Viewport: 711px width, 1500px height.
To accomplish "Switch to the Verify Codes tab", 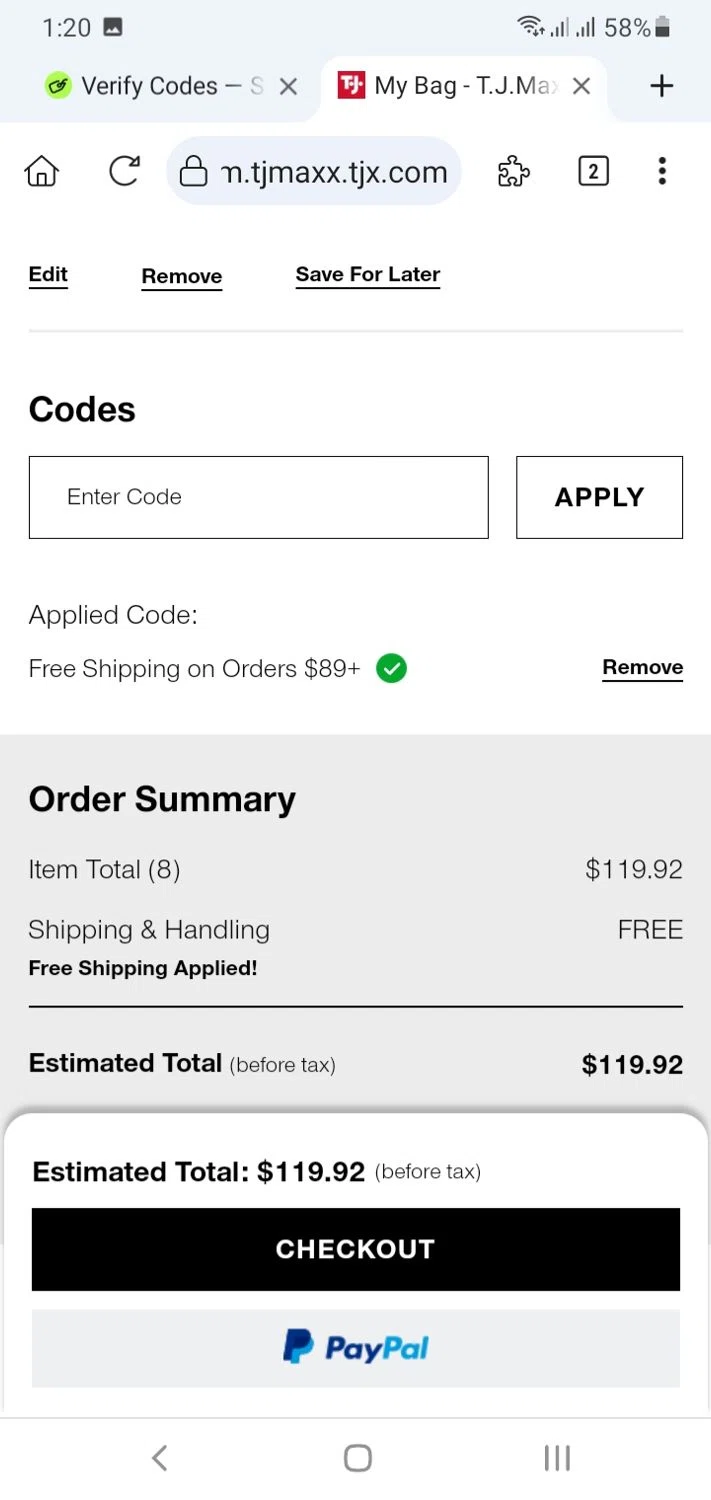I will coord(150,86).
